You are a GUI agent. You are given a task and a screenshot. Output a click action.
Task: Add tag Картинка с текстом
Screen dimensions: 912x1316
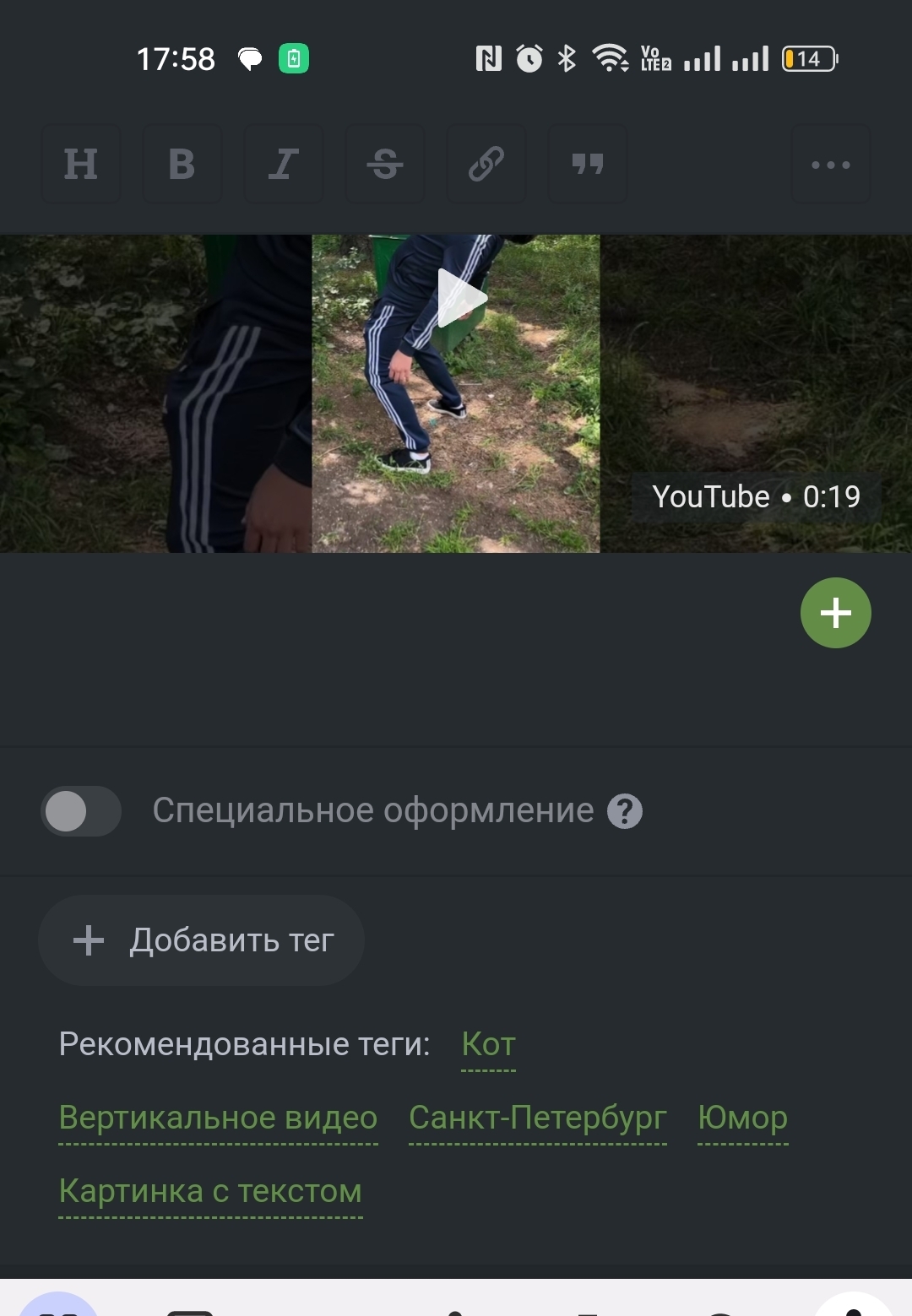pyautogui.click(x=210, y=1191)
